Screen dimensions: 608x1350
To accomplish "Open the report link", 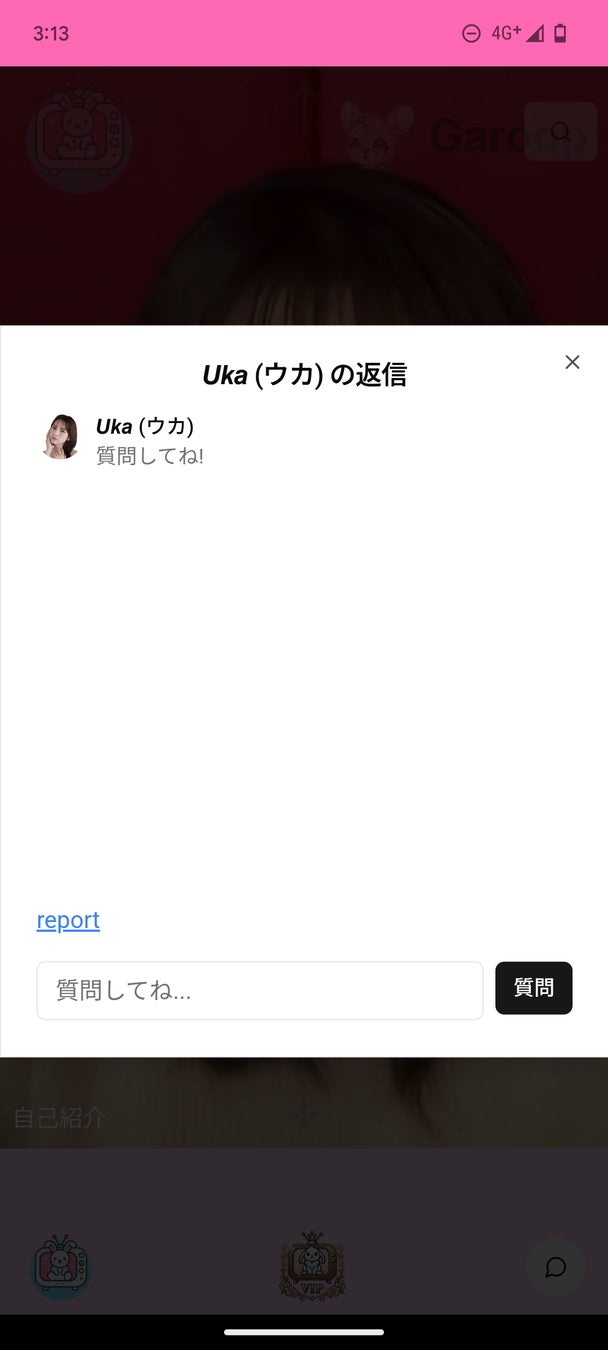I will (x=68, y=920).
